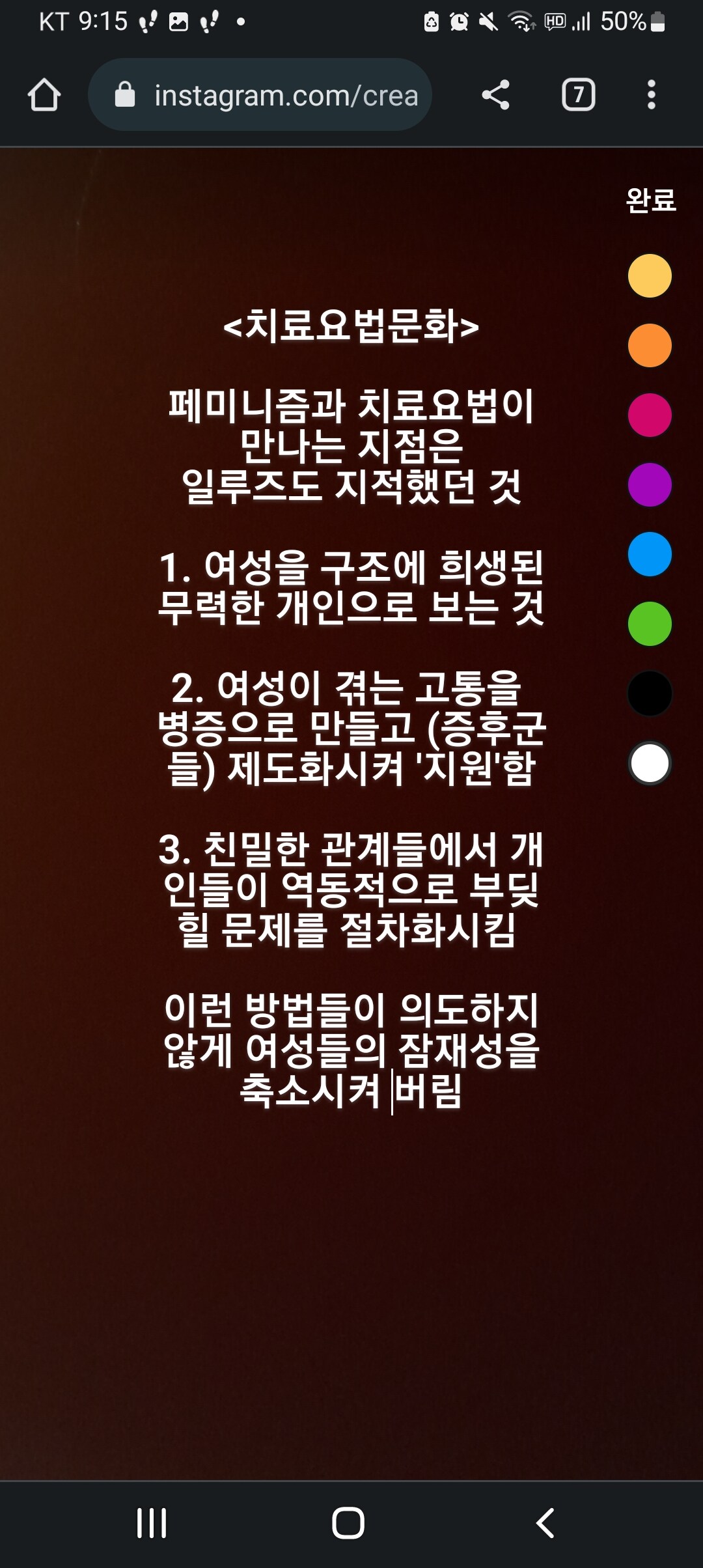Viewport: 703px width, 1568px height.
Task: Choose the orange color swatch
Action: tap(650, 346)
